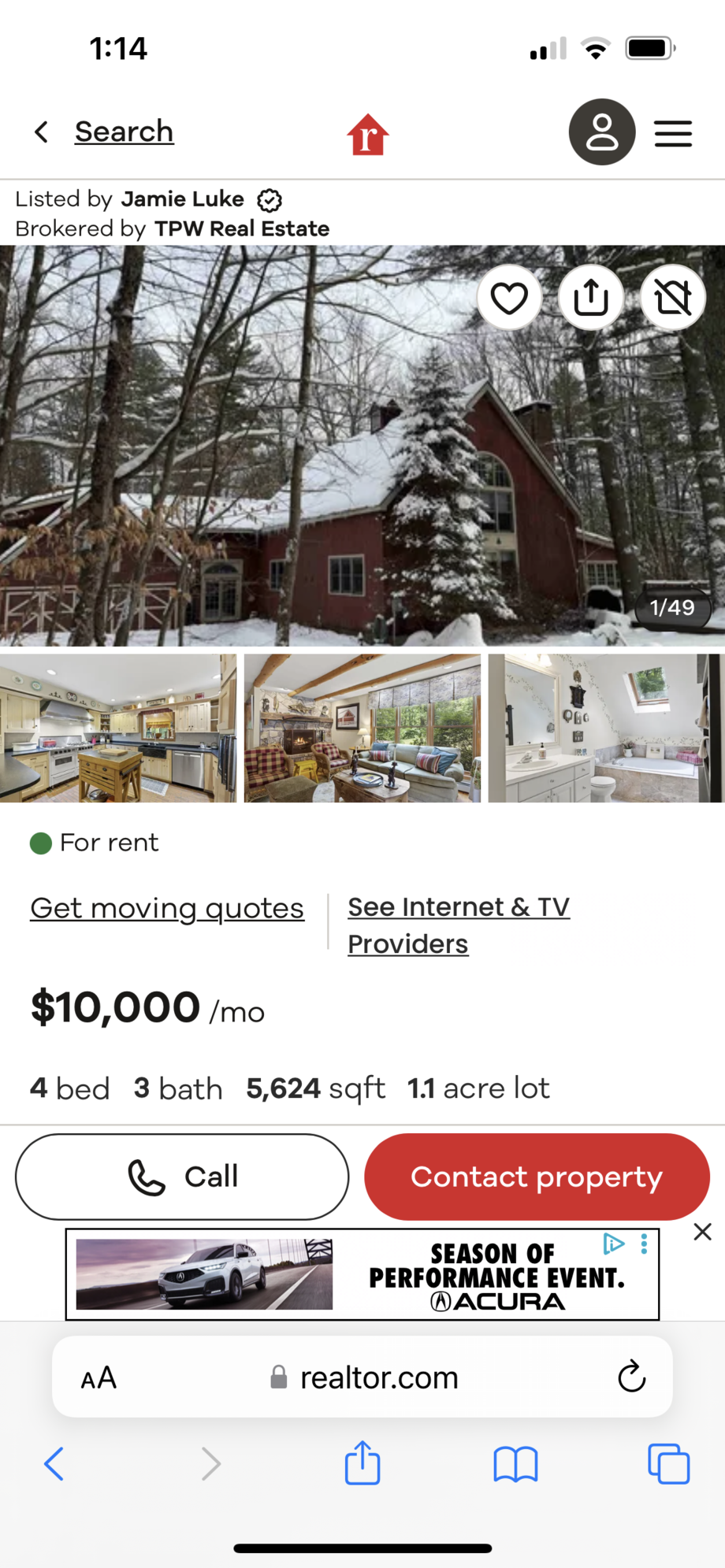Screen dimensions: 725x1568
Task: View the kitchen photo thumbnail
Action: coord(118,728)
